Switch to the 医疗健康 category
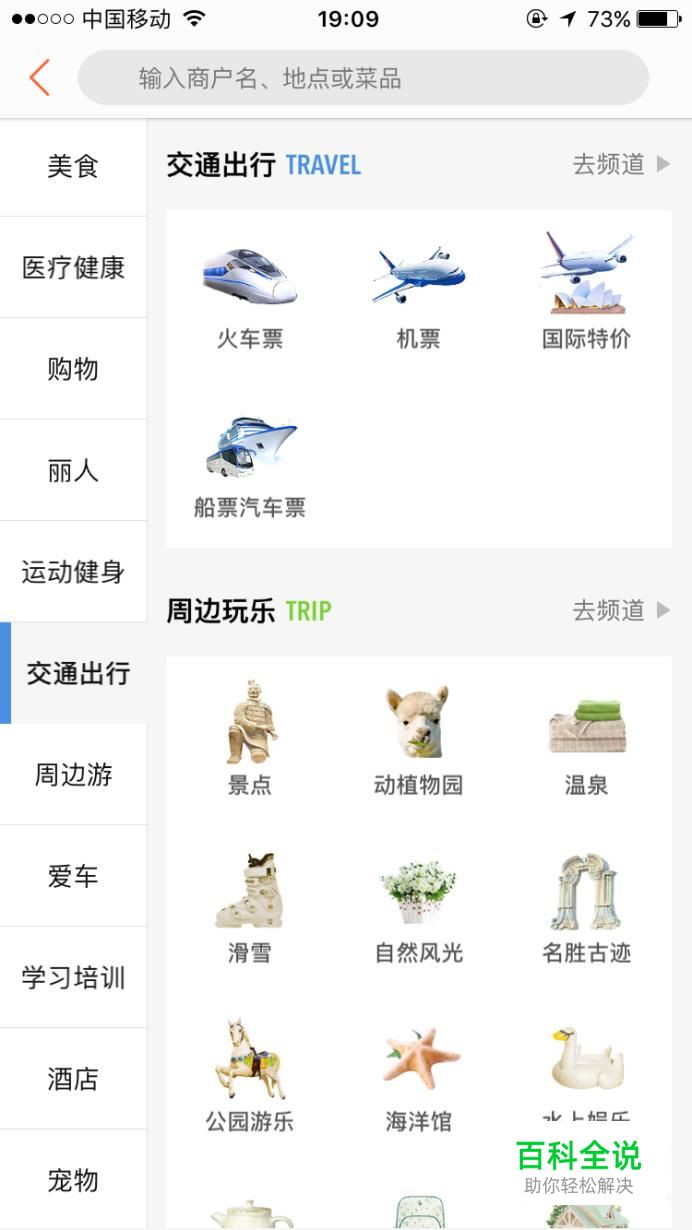Viewport: 692px width, 1230px height. pyautogui.click(x=73, y=268)
